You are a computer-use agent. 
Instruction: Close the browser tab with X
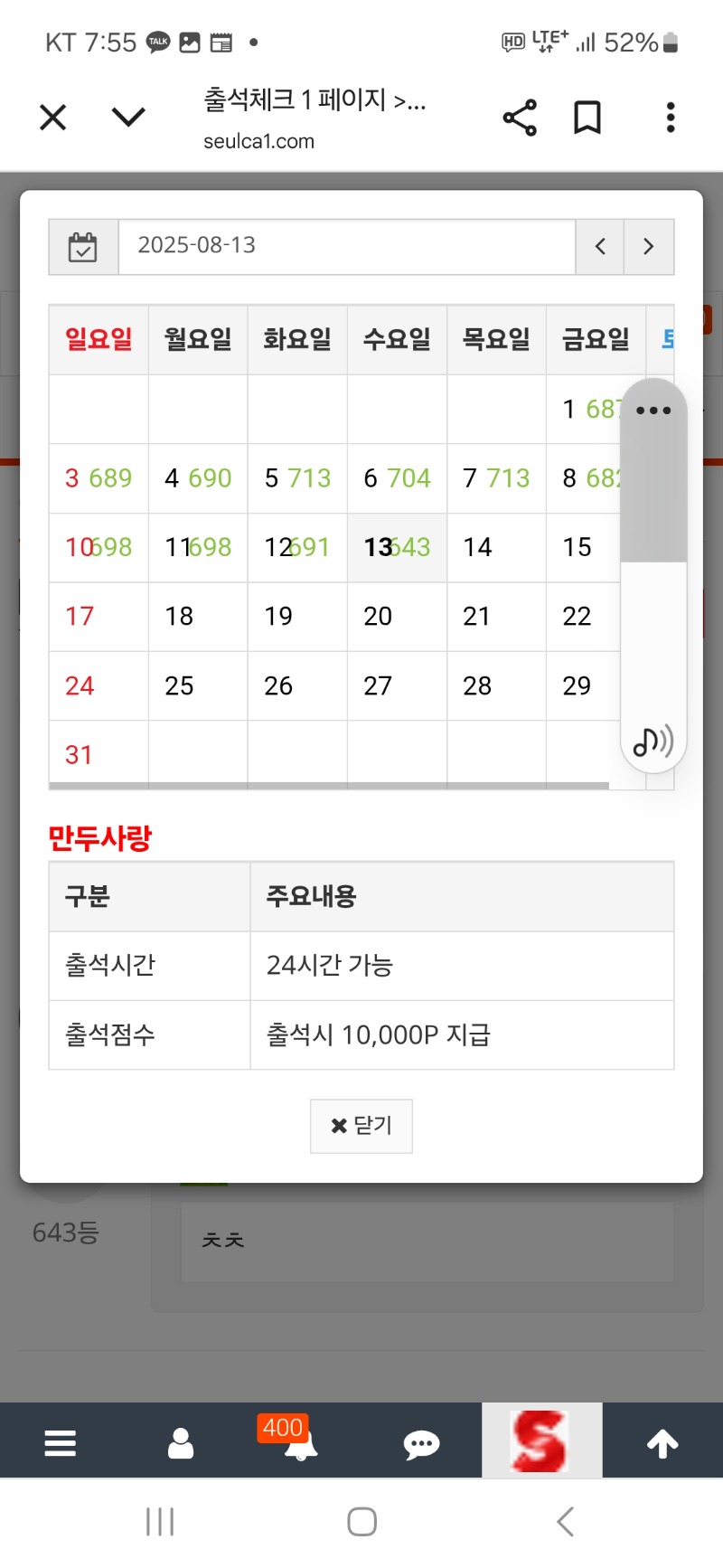(x=53, y=118)
